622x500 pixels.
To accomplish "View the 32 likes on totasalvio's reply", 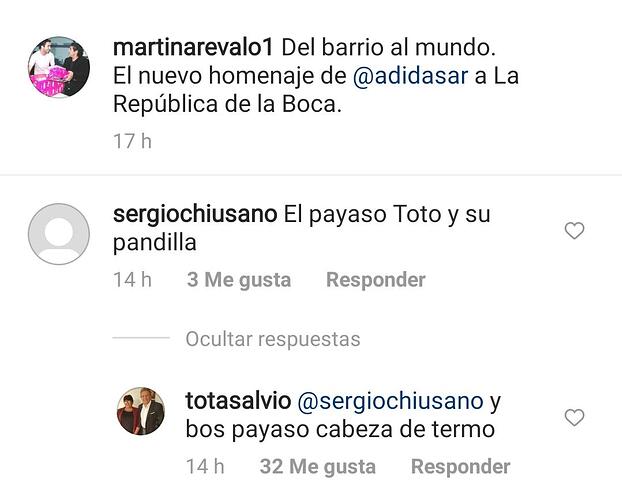I will [317, 466].
